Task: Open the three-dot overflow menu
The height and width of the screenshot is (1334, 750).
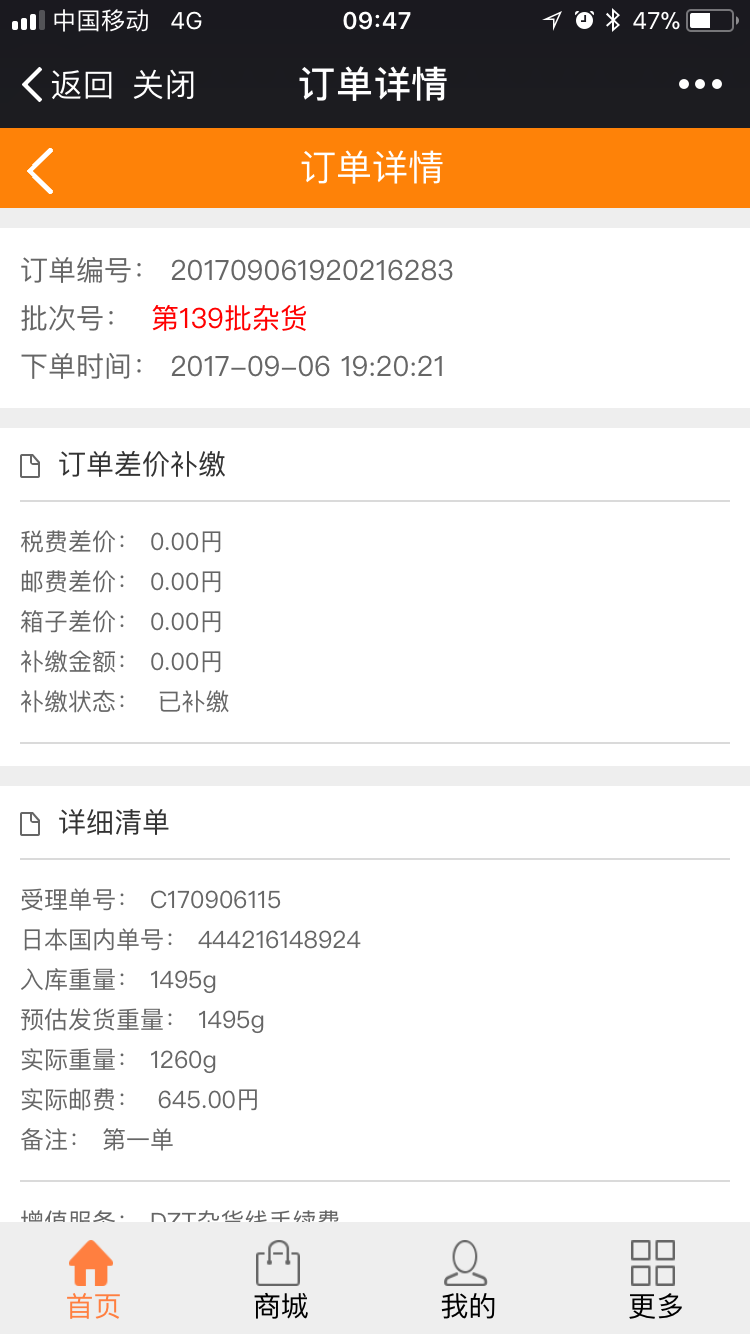Action: click(x=700, y=85)
